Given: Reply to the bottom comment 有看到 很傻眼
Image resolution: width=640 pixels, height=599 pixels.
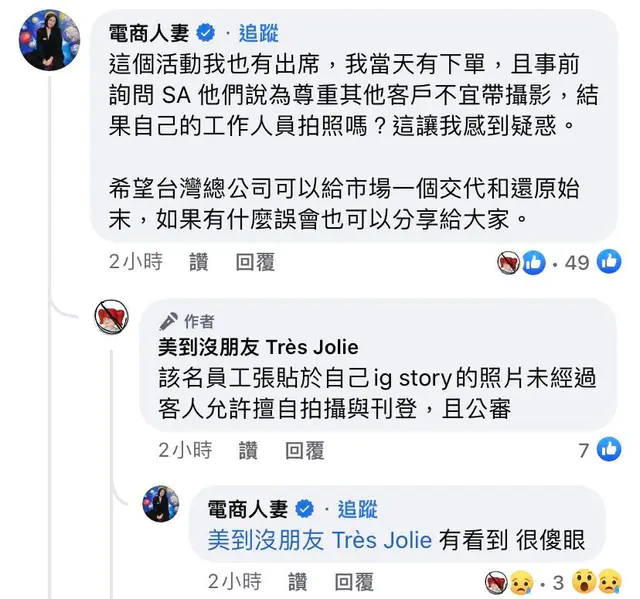Looking at the screenshot, I should 353,581.
